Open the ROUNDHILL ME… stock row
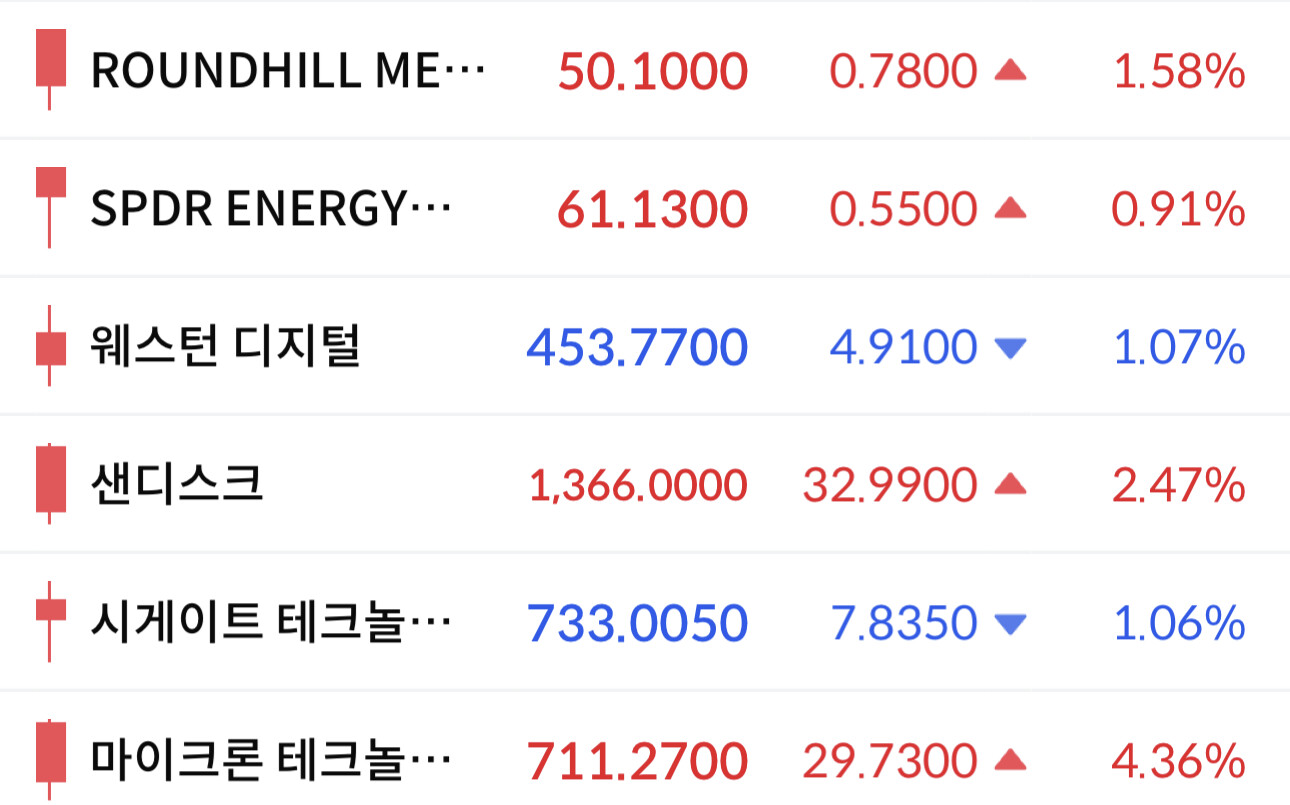This screenshot has height=805, width=1290. [645, 70]
